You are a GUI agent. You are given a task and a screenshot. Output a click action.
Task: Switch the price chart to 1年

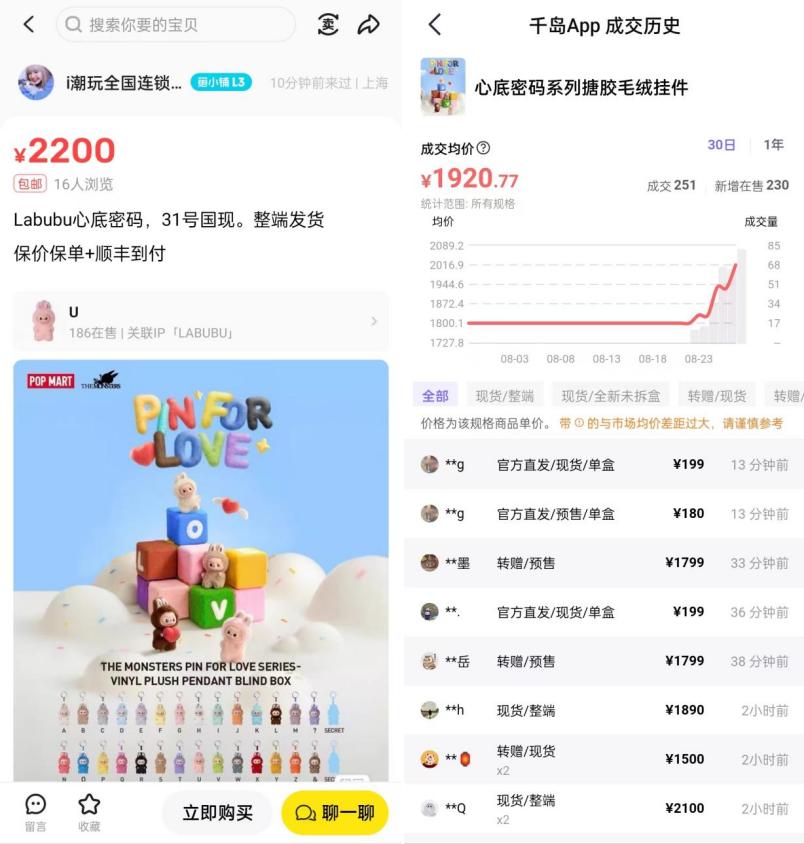coord(773,145)
